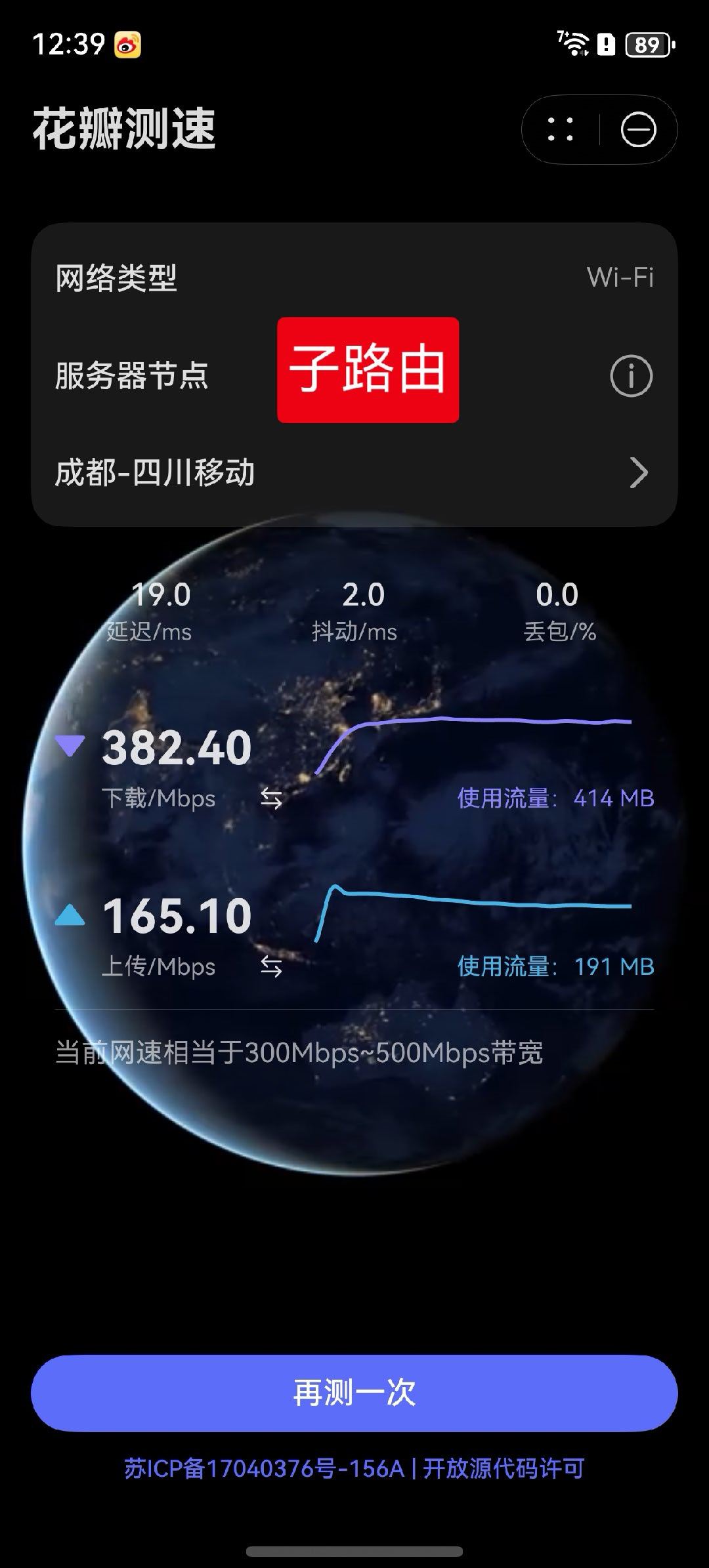Toggle upload unit with the swap arrows
The height and width of the screenshot is (1568, 709).
[x=273, y=966]
